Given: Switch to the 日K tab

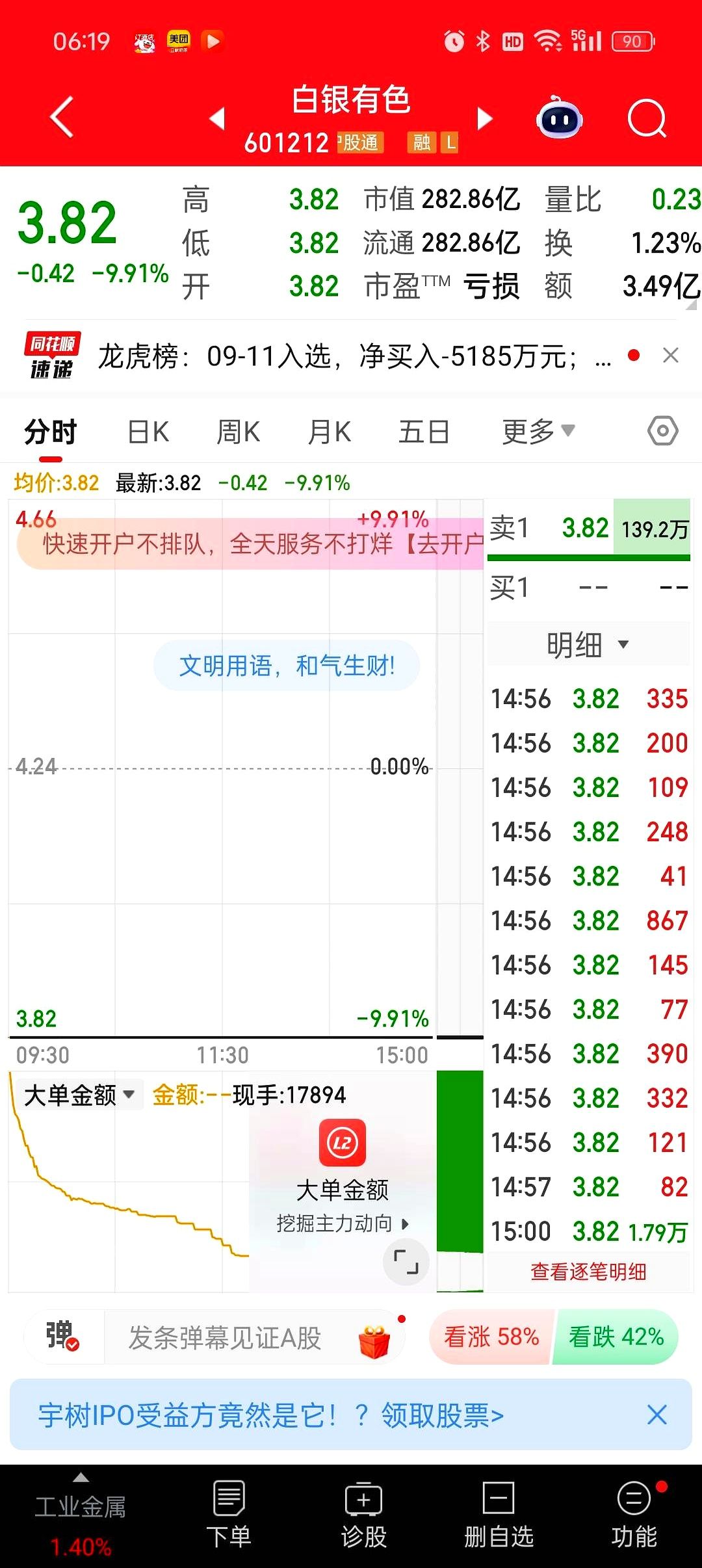Looking at the screenshot, I should tap(148, 432).
